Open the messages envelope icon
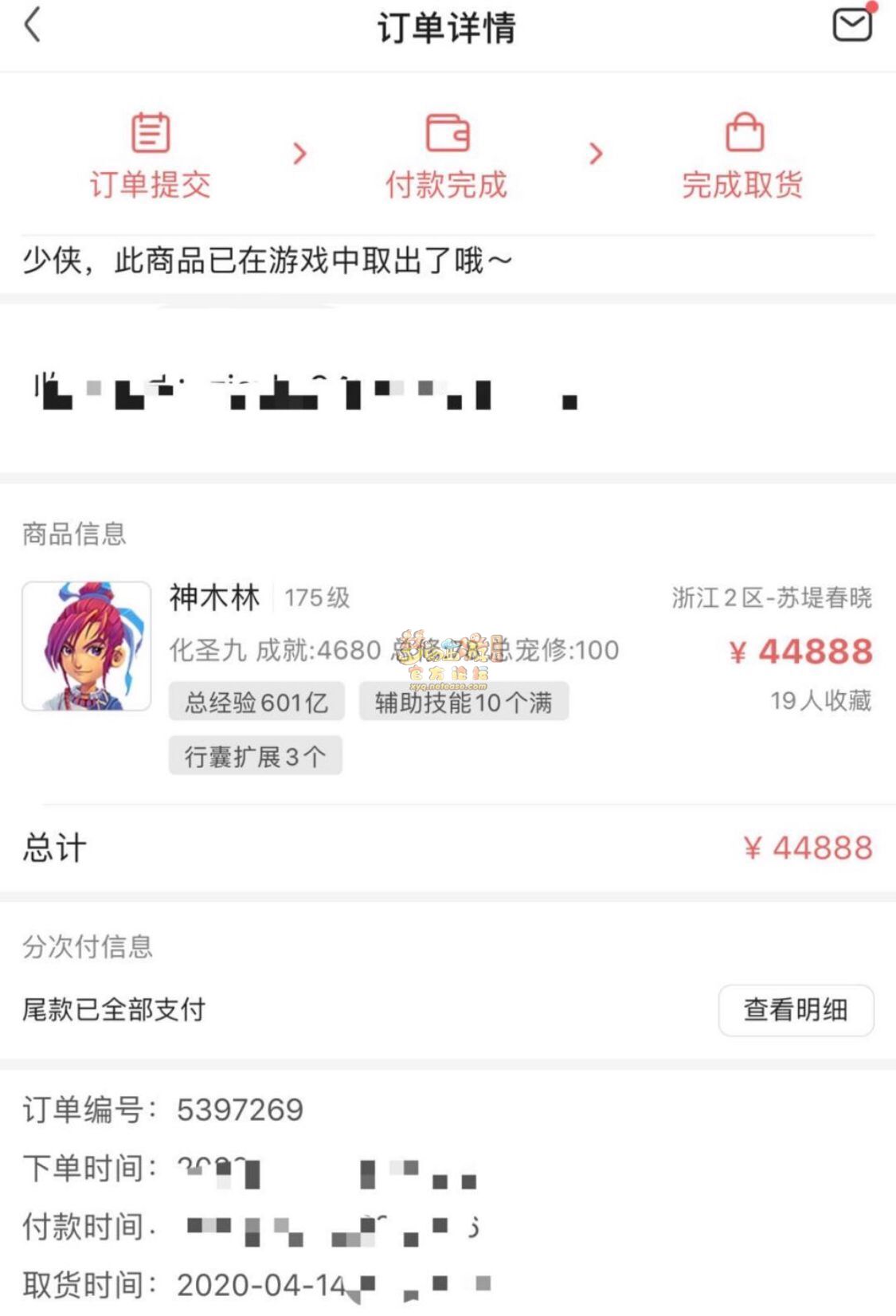The width and height of the screenshot is (896, 1316). [852, 24]
